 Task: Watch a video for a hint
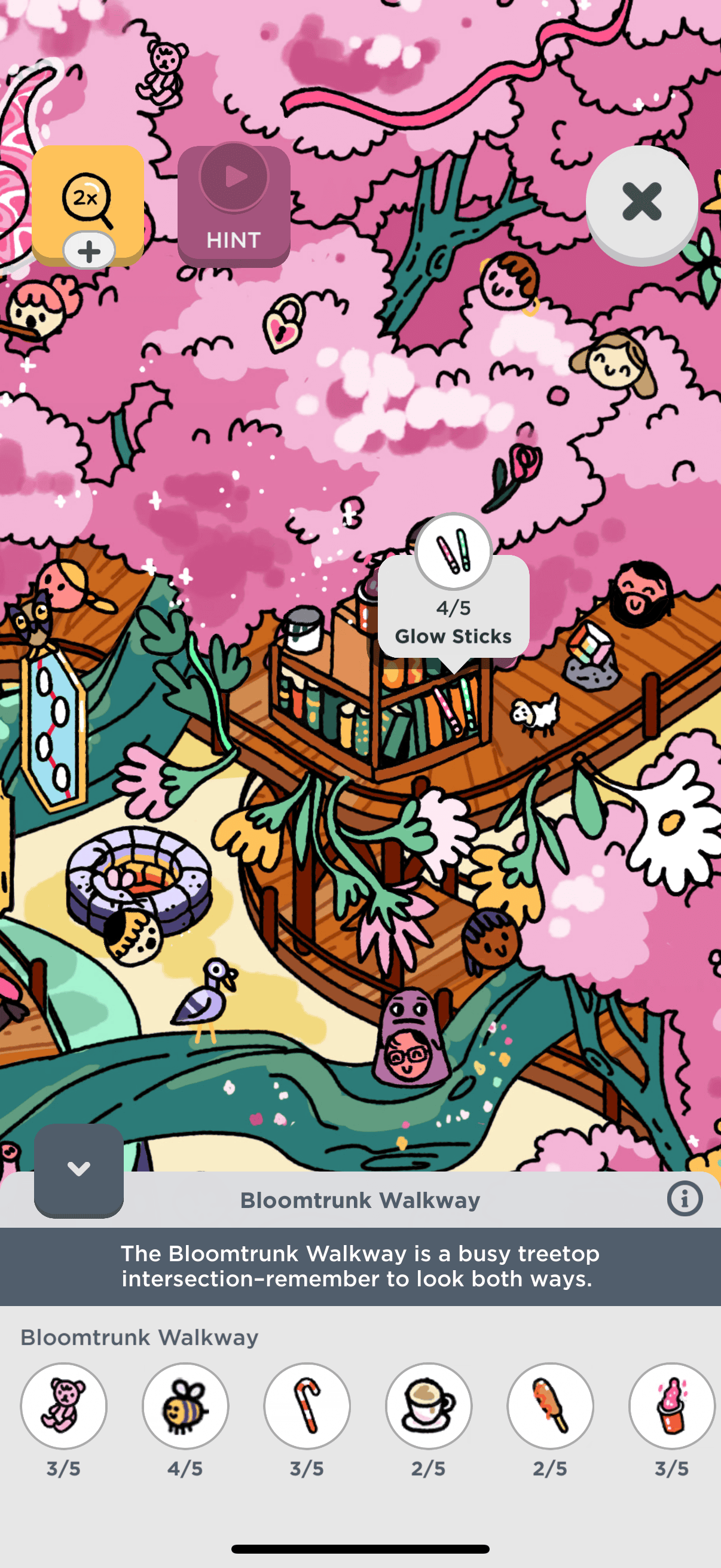point(234,206)
